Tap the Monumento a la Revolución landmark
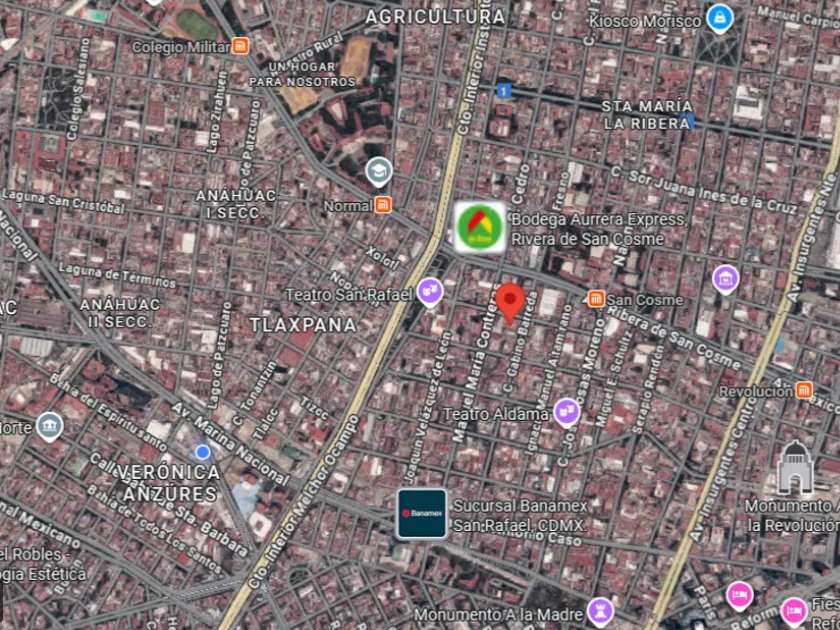This screenshot has height=630, width=840. point(794,468)
